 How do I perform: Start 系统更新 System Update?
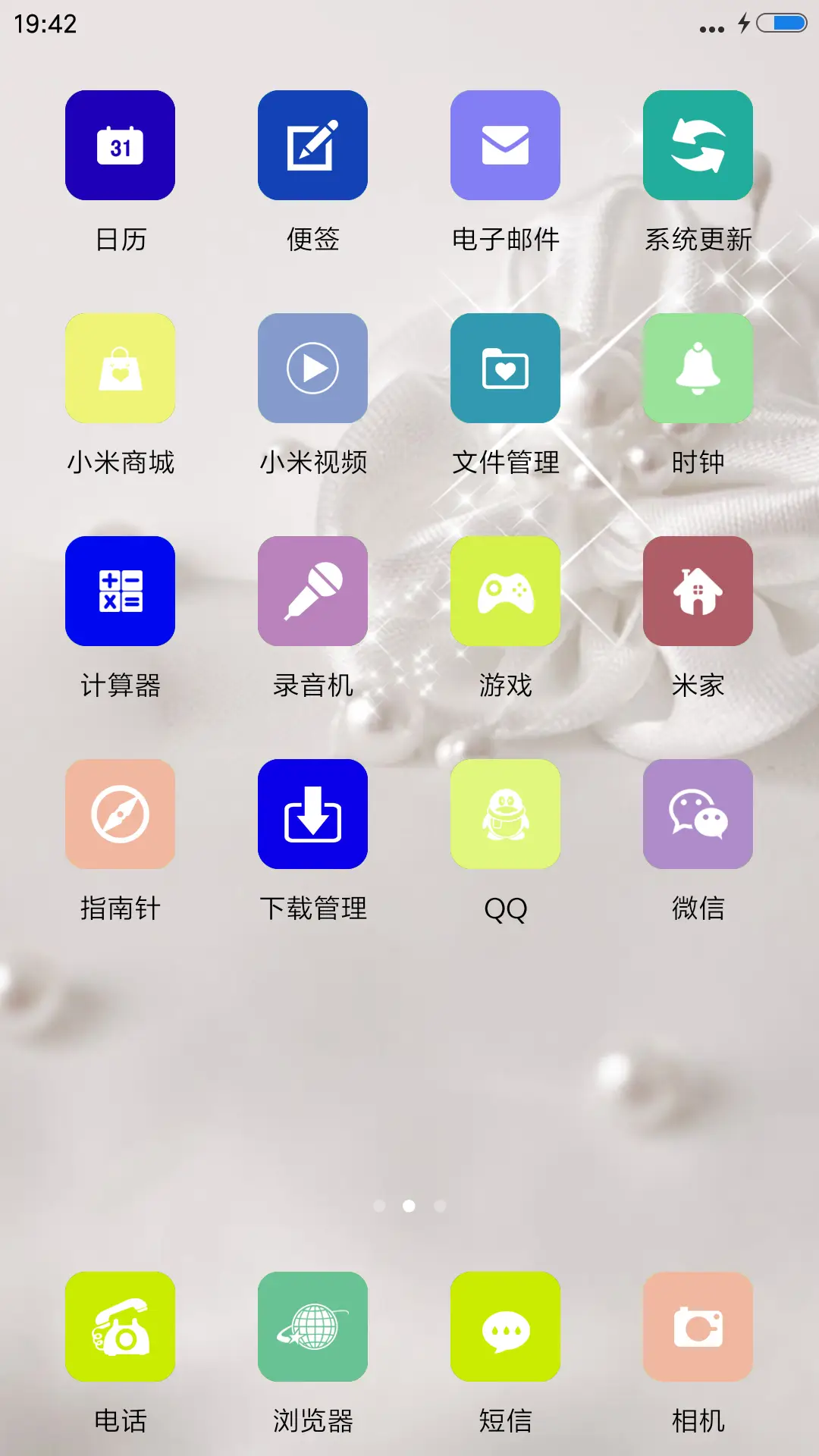pos(698,145)
